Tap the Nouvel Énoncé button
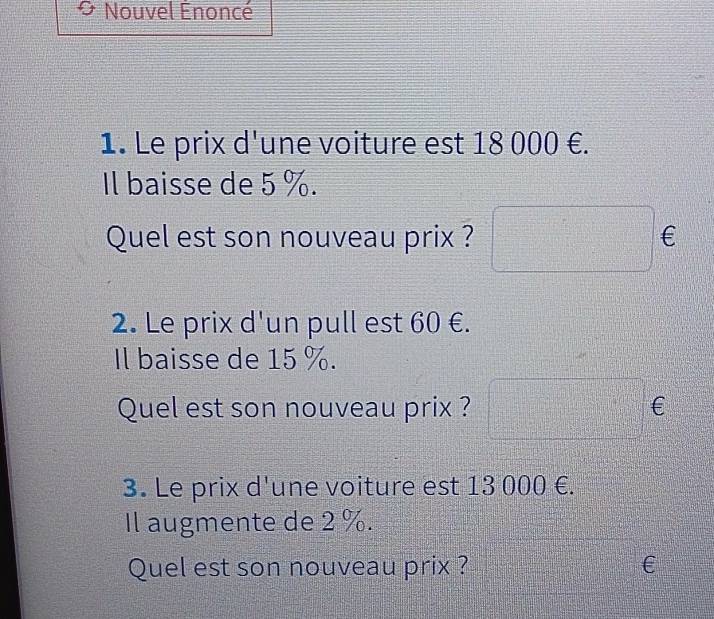 (165, 15)
